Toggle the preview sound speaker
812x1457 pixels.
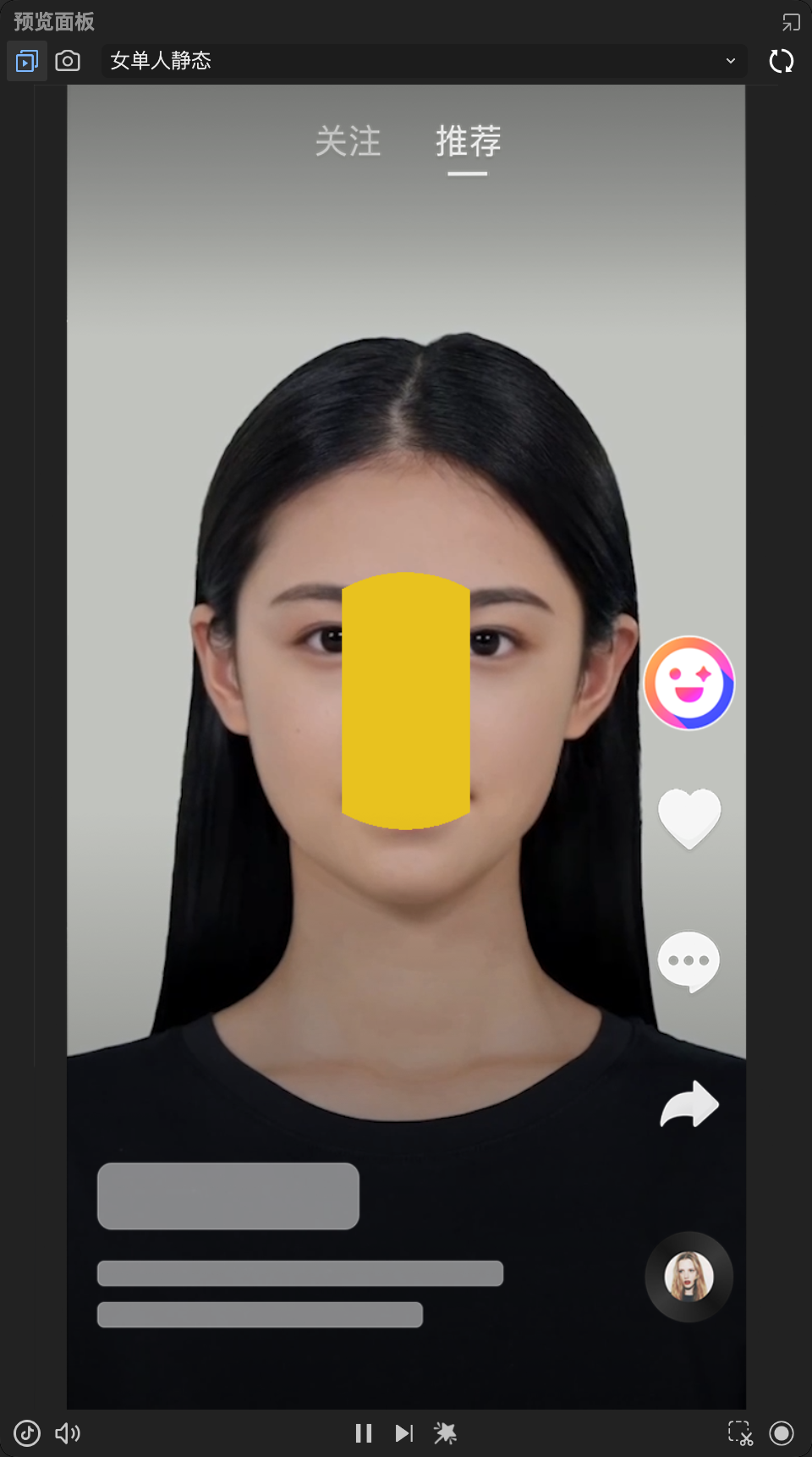pyautogui.click(x=68, y=1432)
